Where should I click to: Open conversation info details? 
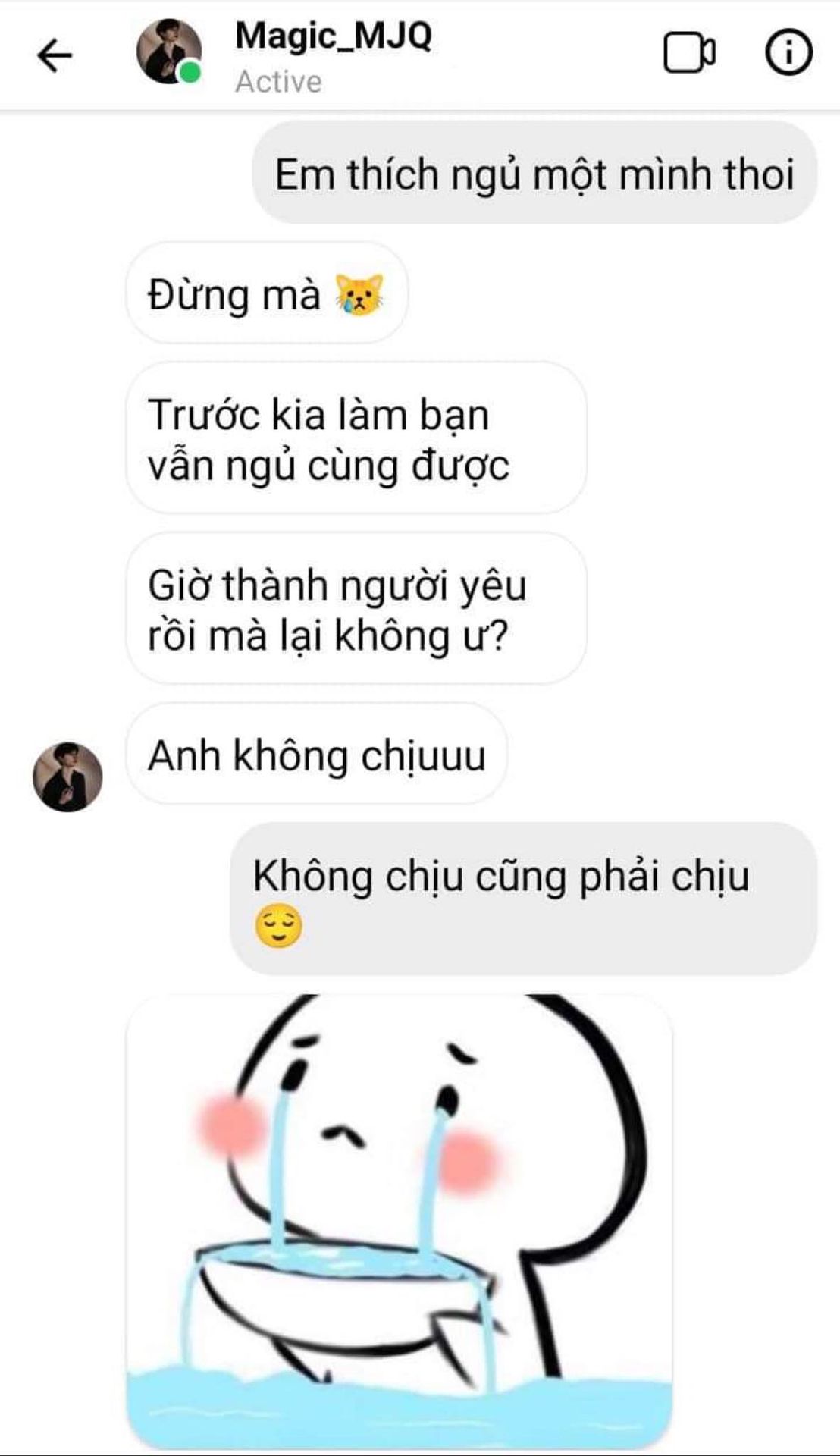click(x=788, y=53)
